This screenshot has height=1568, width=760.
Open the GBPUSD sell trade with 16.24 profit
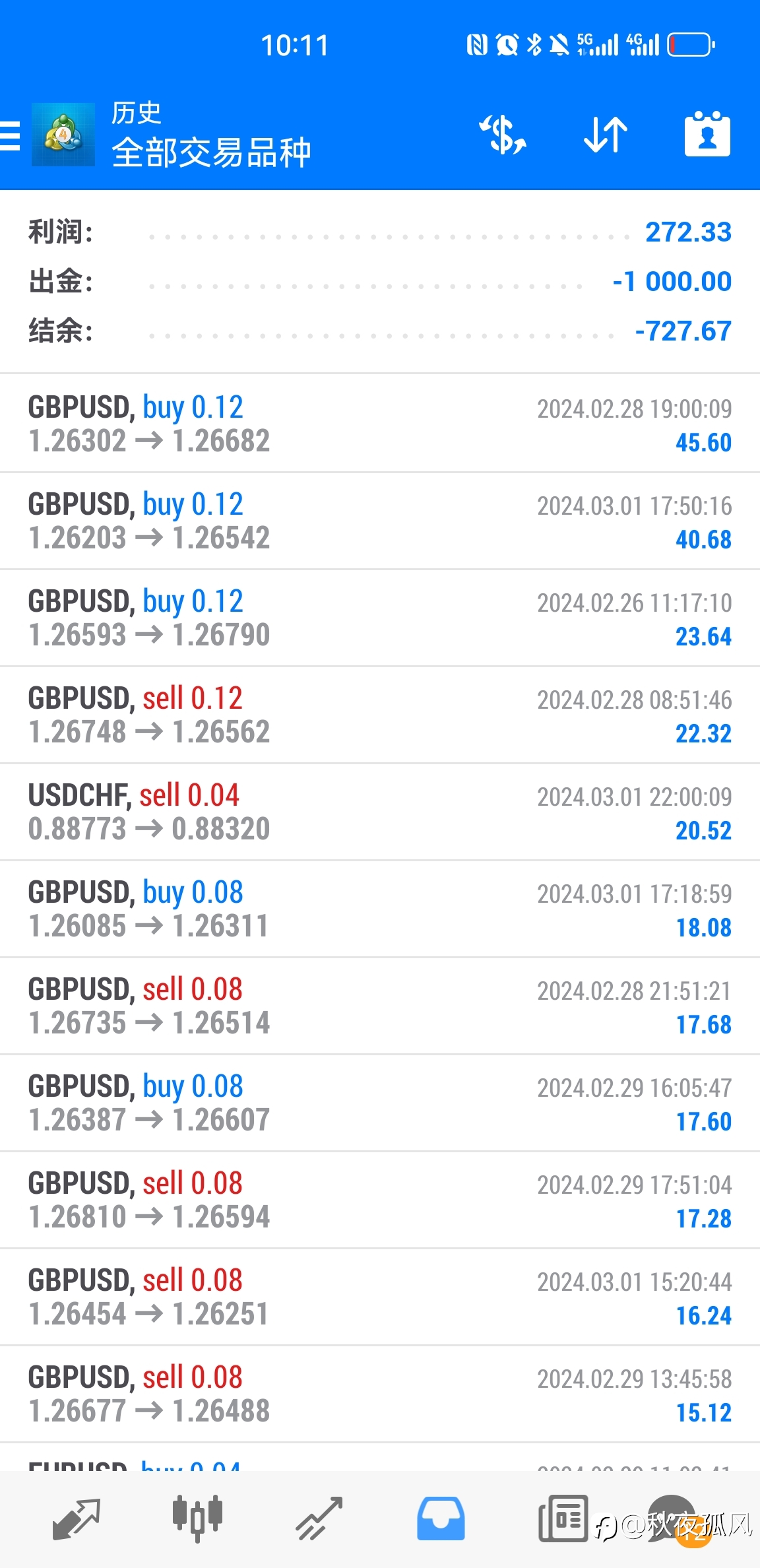click(x=380, y=1297)
